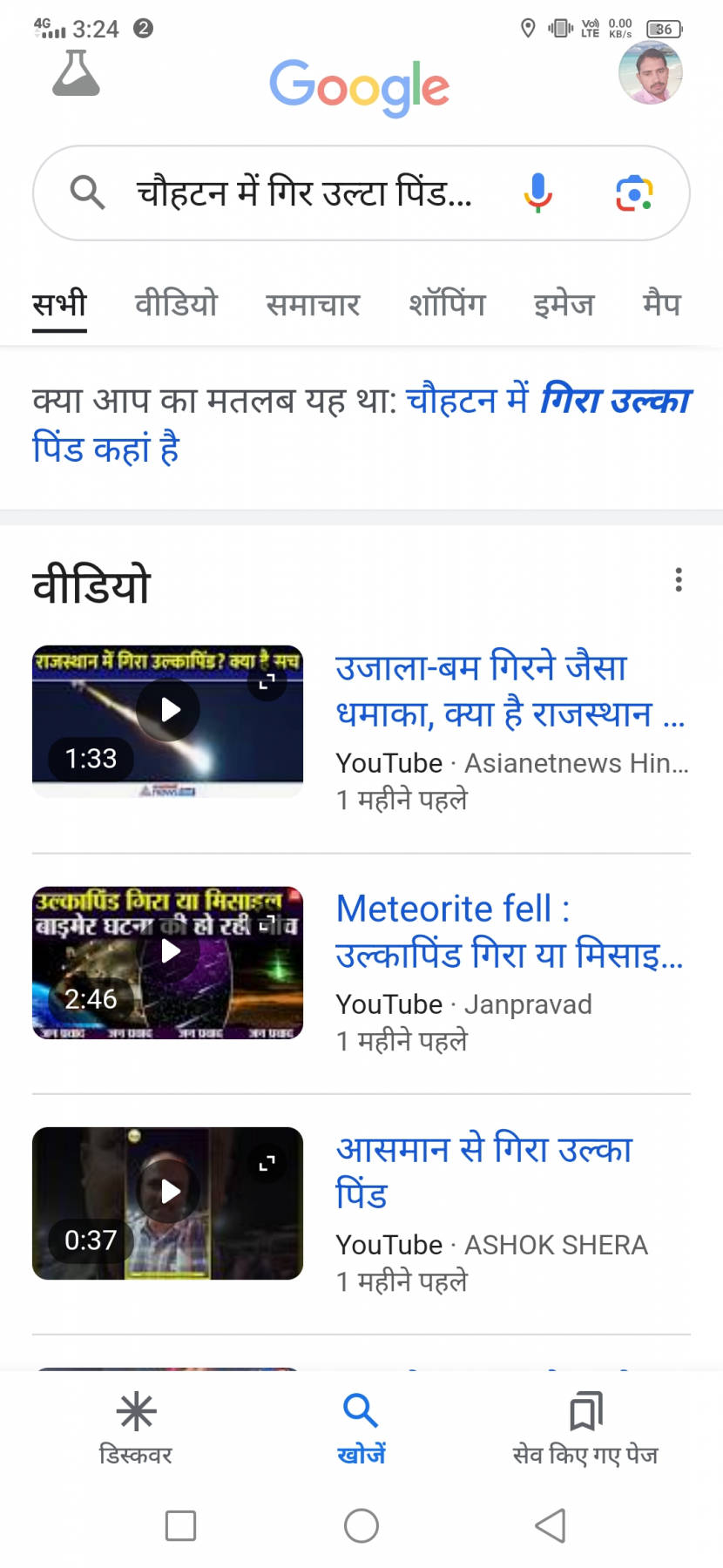Open the Meteorite fell Janpravad video link

tap(510, 932)
